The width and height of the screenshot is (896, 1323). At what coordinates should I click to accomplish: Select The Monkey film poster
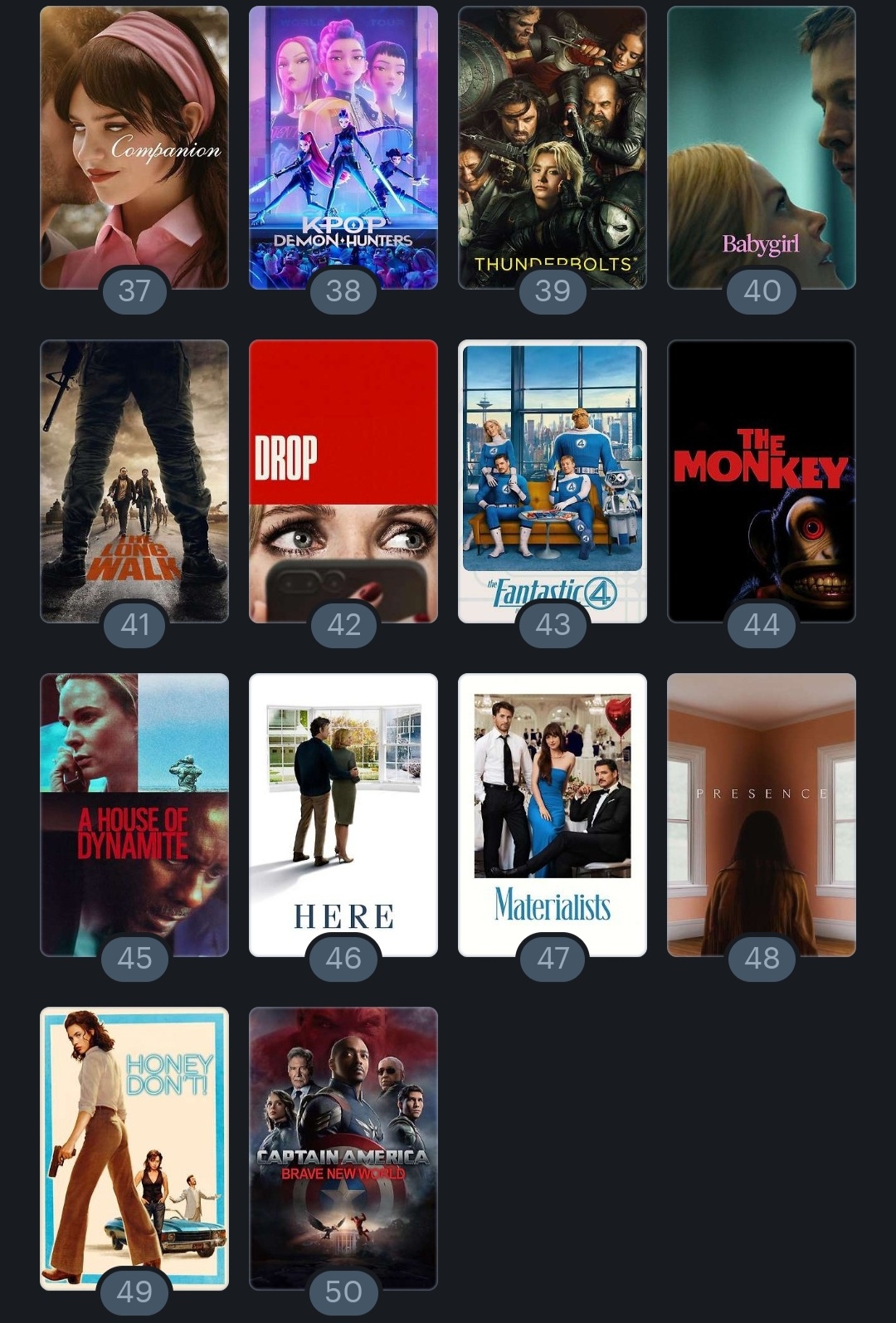(x=762, y=481)
